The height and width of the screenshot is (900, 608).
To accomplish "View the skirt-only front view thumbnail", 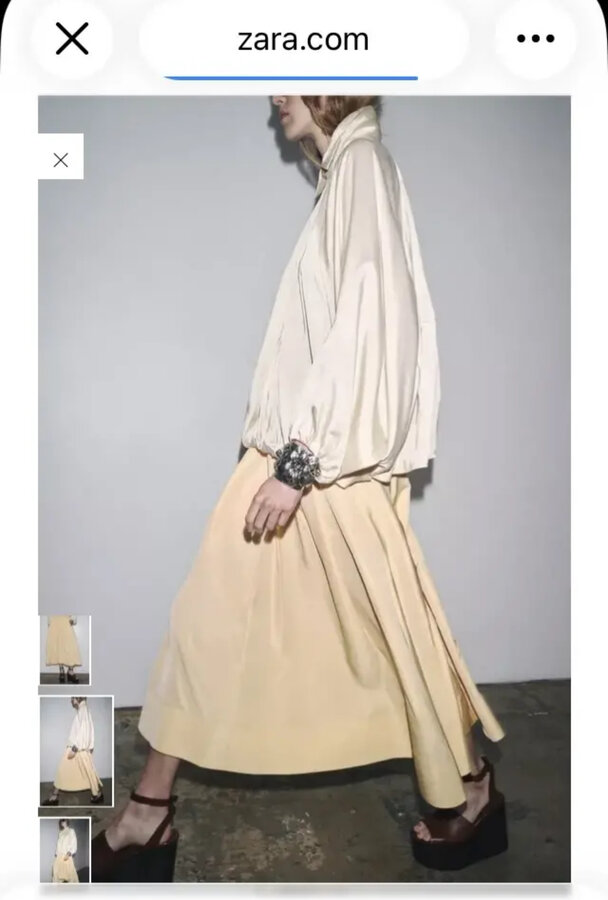I will pos(65,649).
